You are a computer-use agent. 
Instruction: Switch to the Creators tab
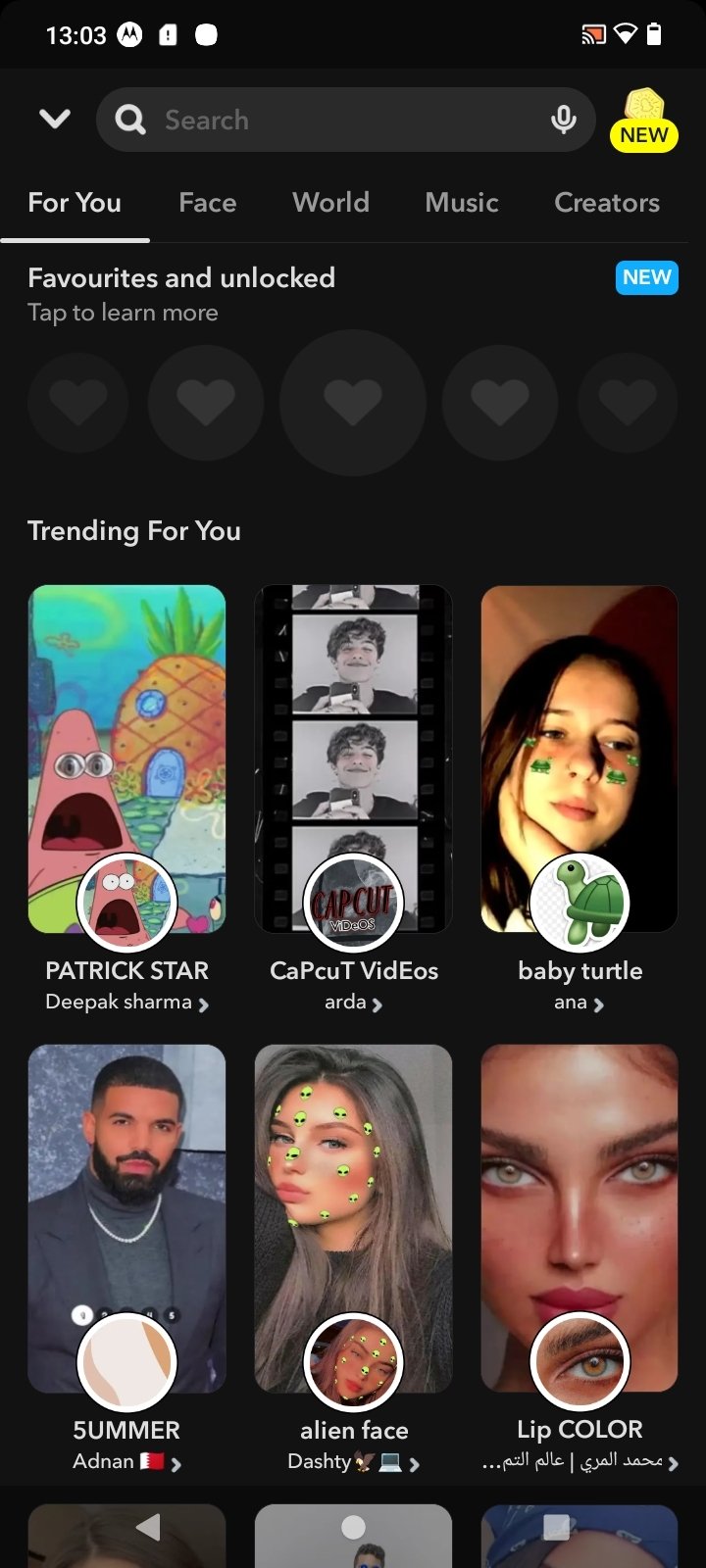pos(606,203)
